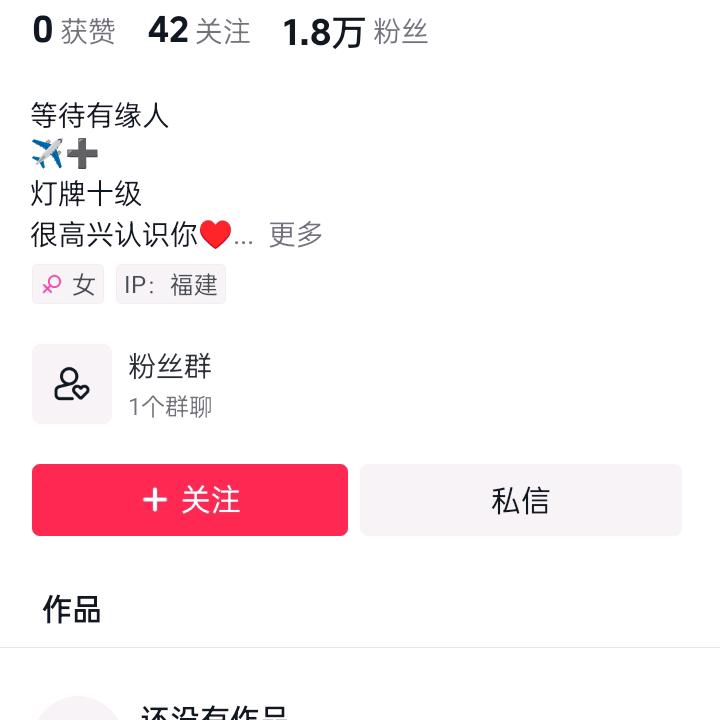View the 42 关注 following list
The width and height of the screenshot is (720, 720).
click(199, 31)
